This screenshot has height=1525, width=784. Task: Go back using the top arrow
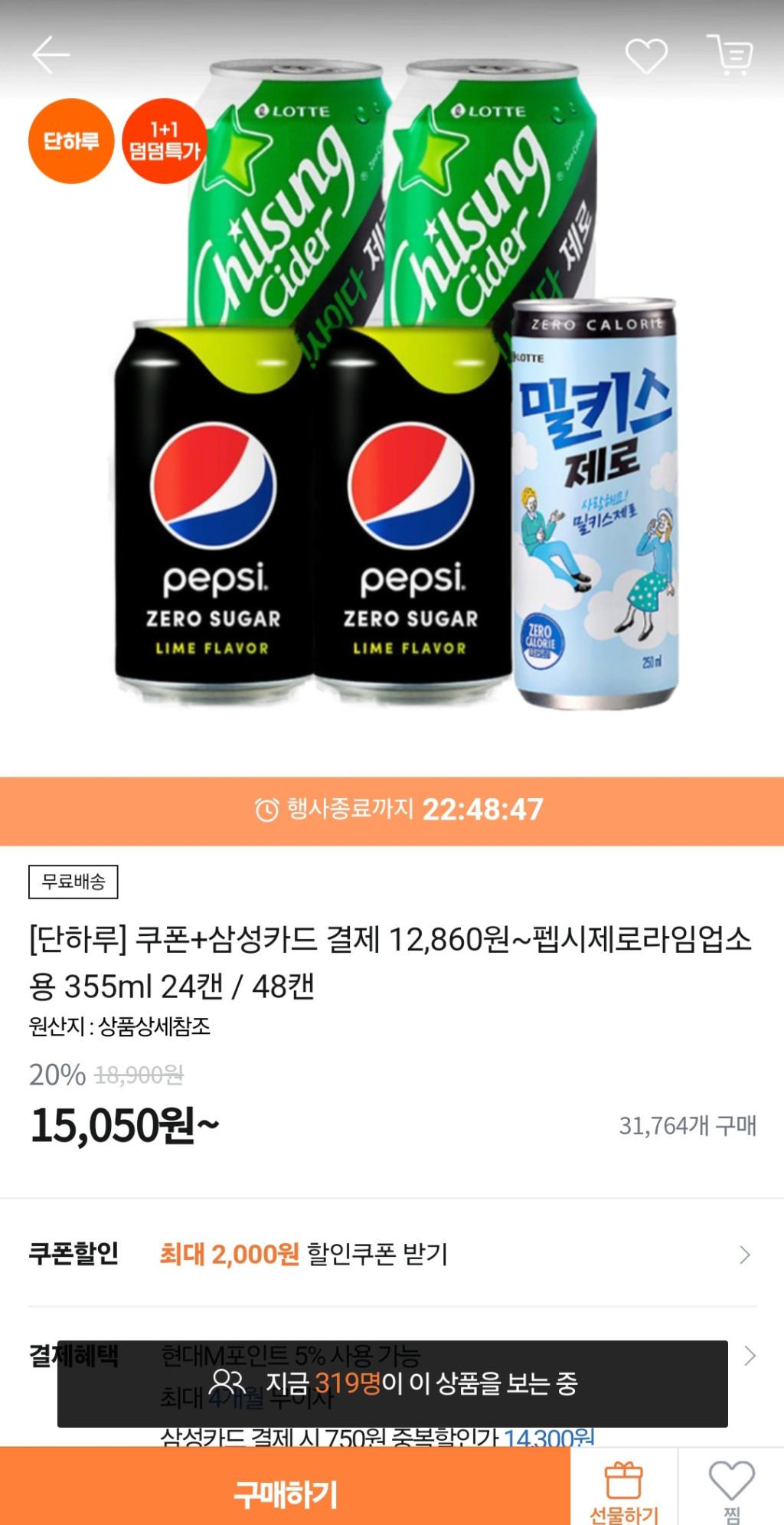[x=51, y=55]
